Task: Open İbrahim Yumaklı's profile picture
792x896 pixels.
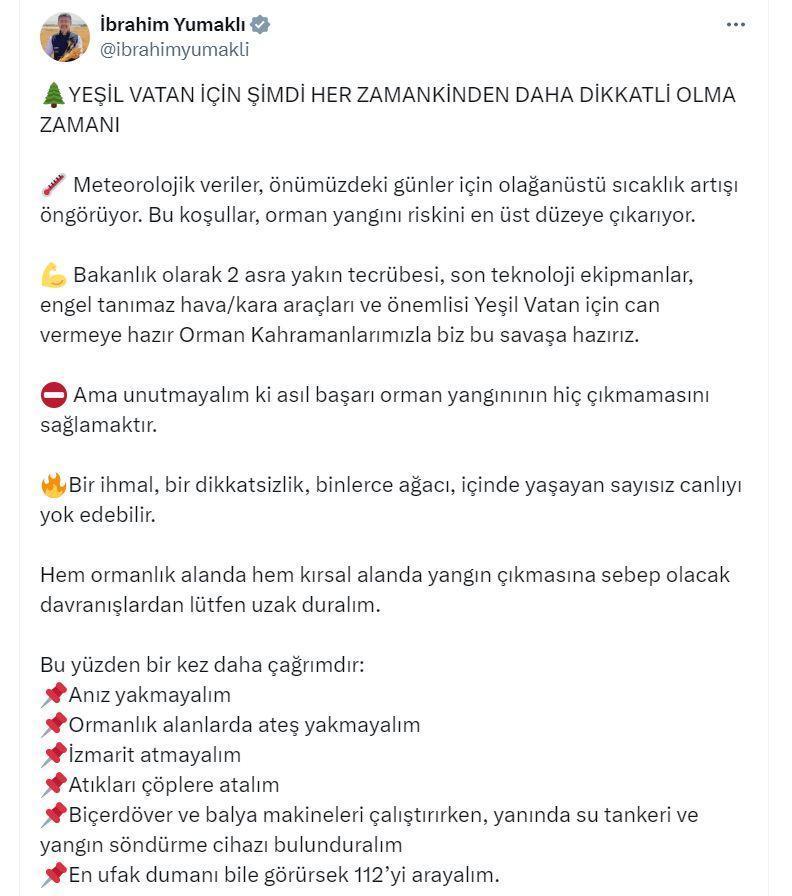Action: (65, 37)
